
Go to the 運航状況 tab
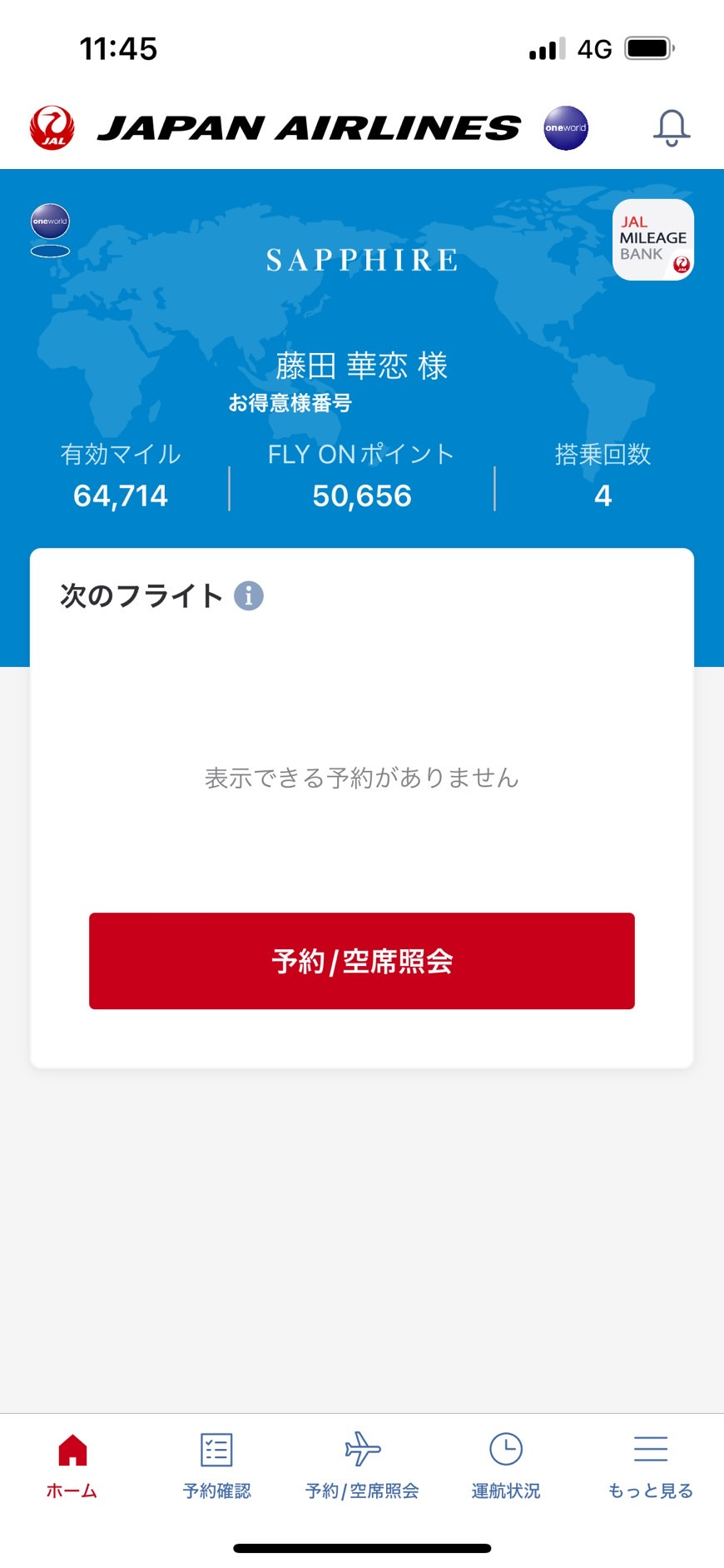(506, 1466)
